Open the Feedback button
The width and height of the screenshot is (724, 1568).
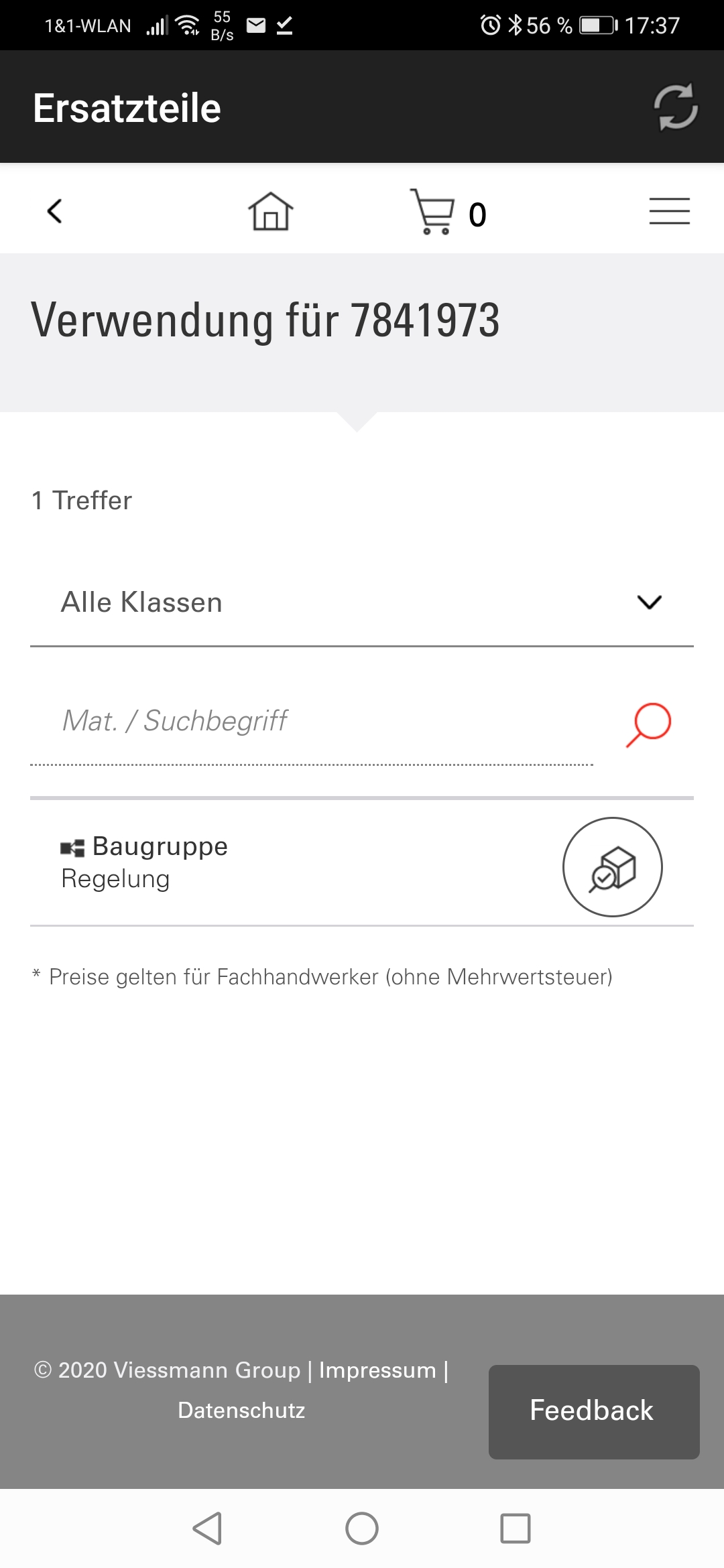[594, 1411]
